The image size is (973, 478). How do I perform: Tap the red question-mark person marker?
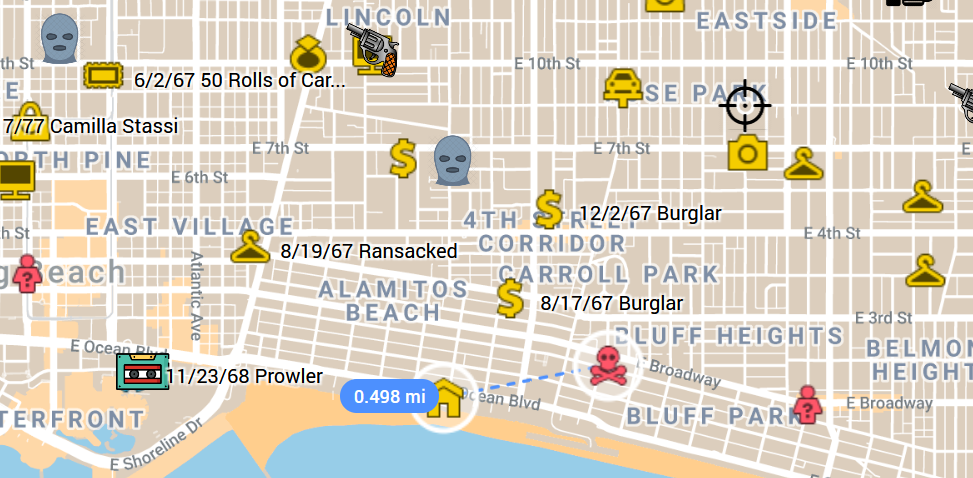click(807, 405)
